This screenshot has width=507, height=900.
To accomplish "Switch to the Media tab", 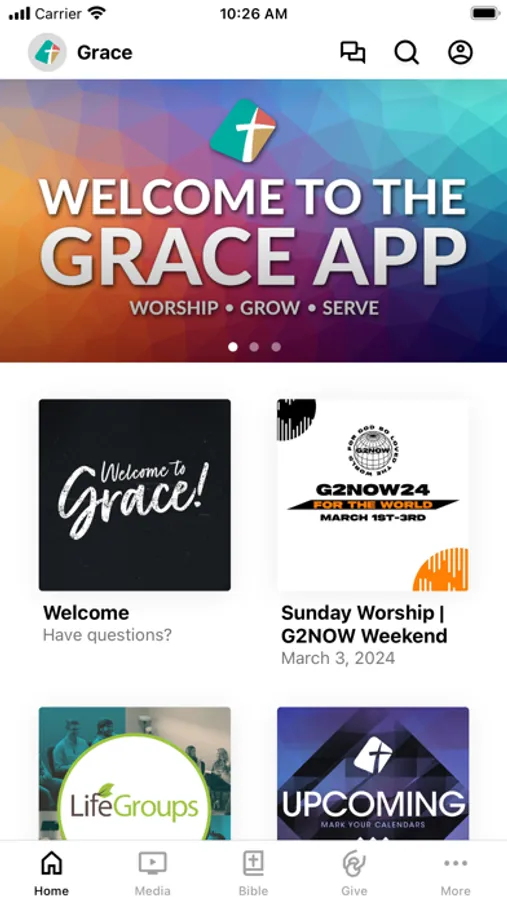I will point(152,873).
